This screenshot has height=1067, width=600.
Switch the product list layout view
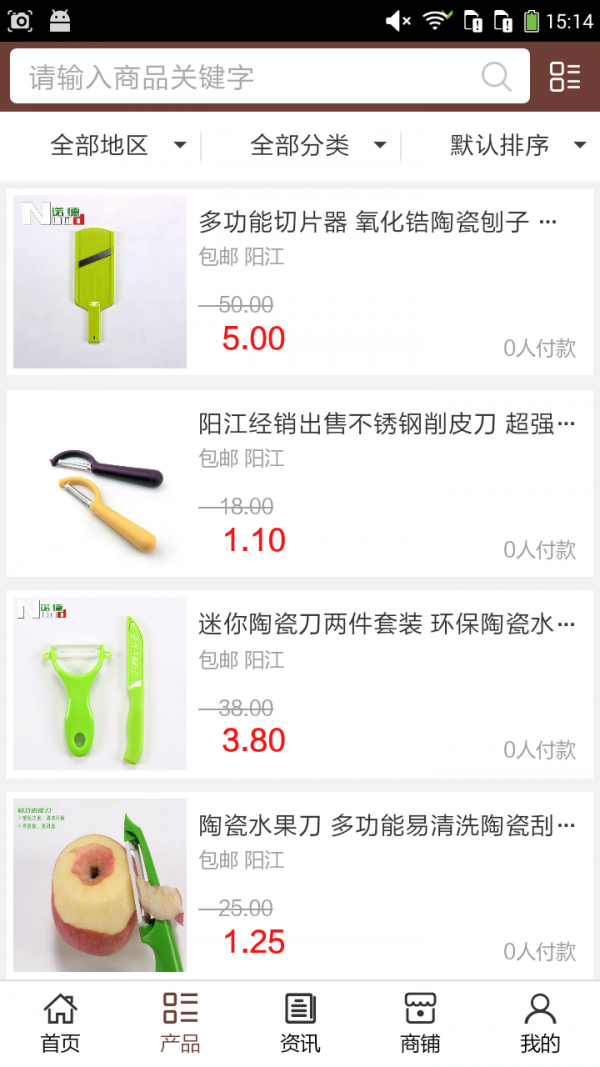[x=565, y=77]
